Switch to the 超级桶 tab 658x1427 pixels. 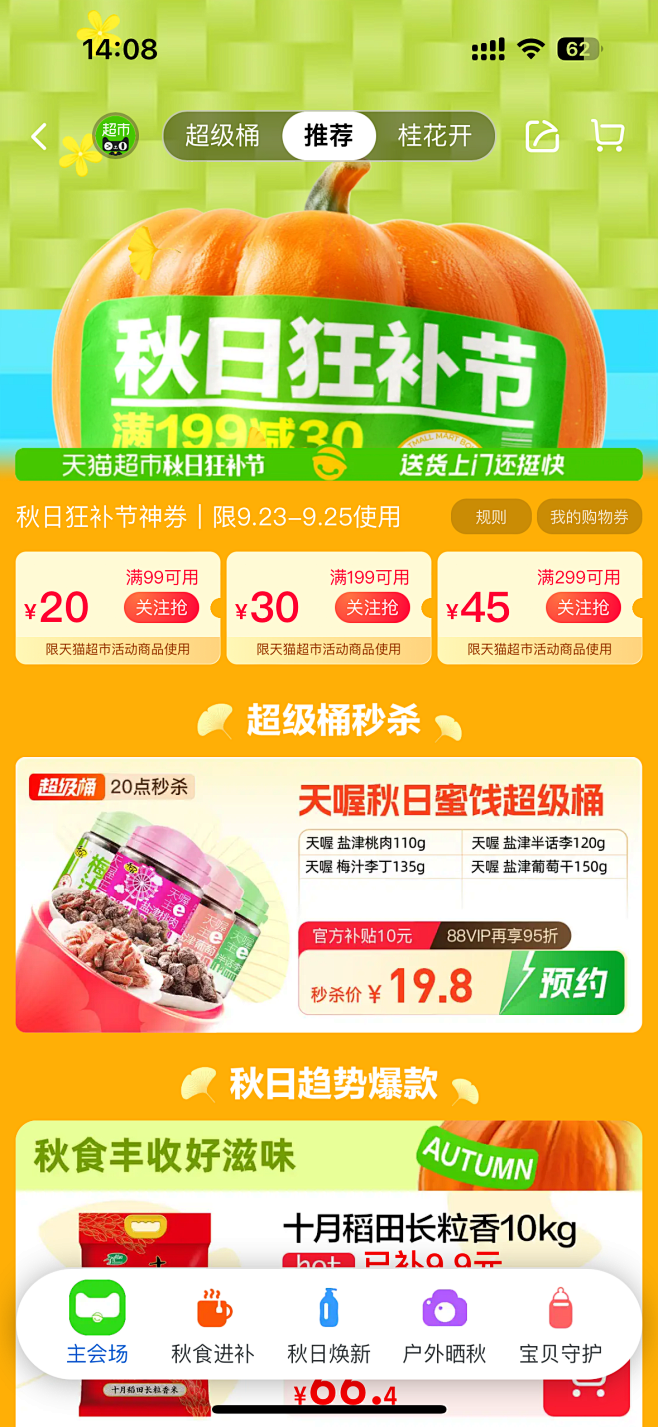(222, 136)
